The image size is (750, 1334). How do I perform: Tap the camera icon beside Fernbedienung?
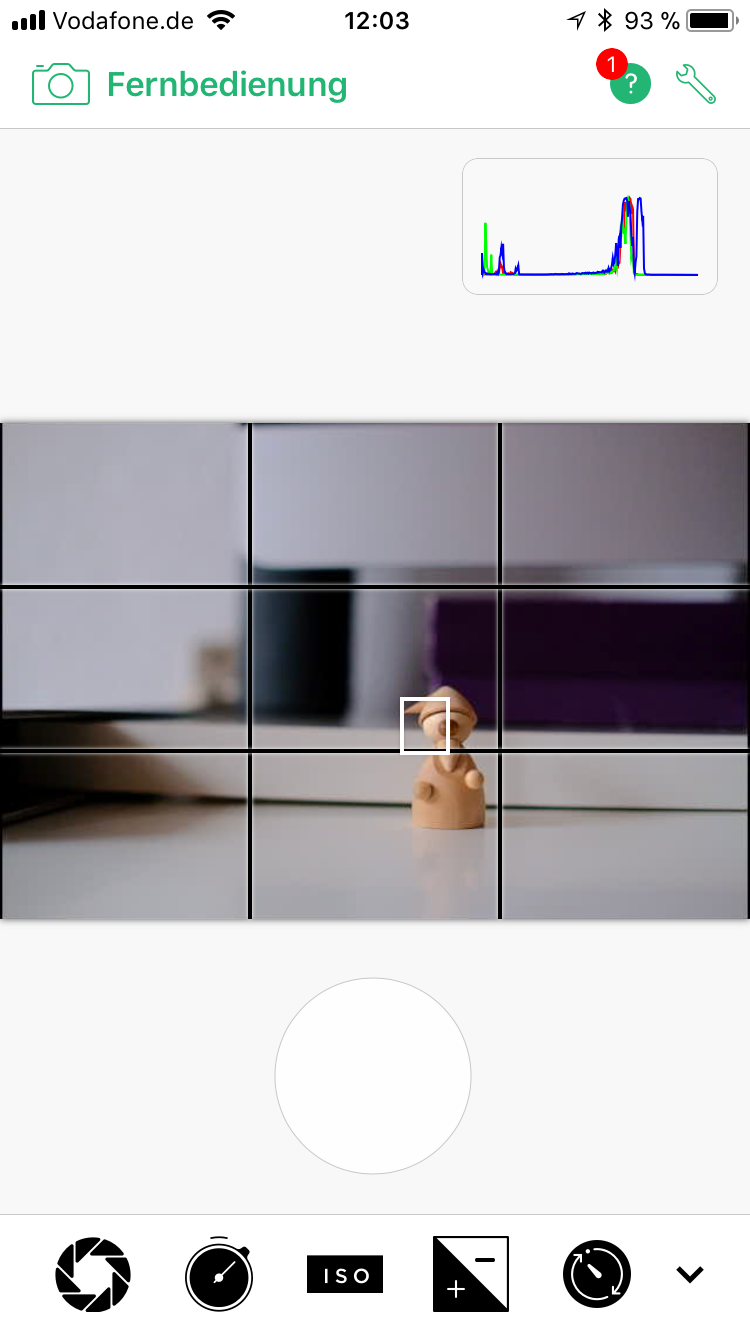coord(61,85)
